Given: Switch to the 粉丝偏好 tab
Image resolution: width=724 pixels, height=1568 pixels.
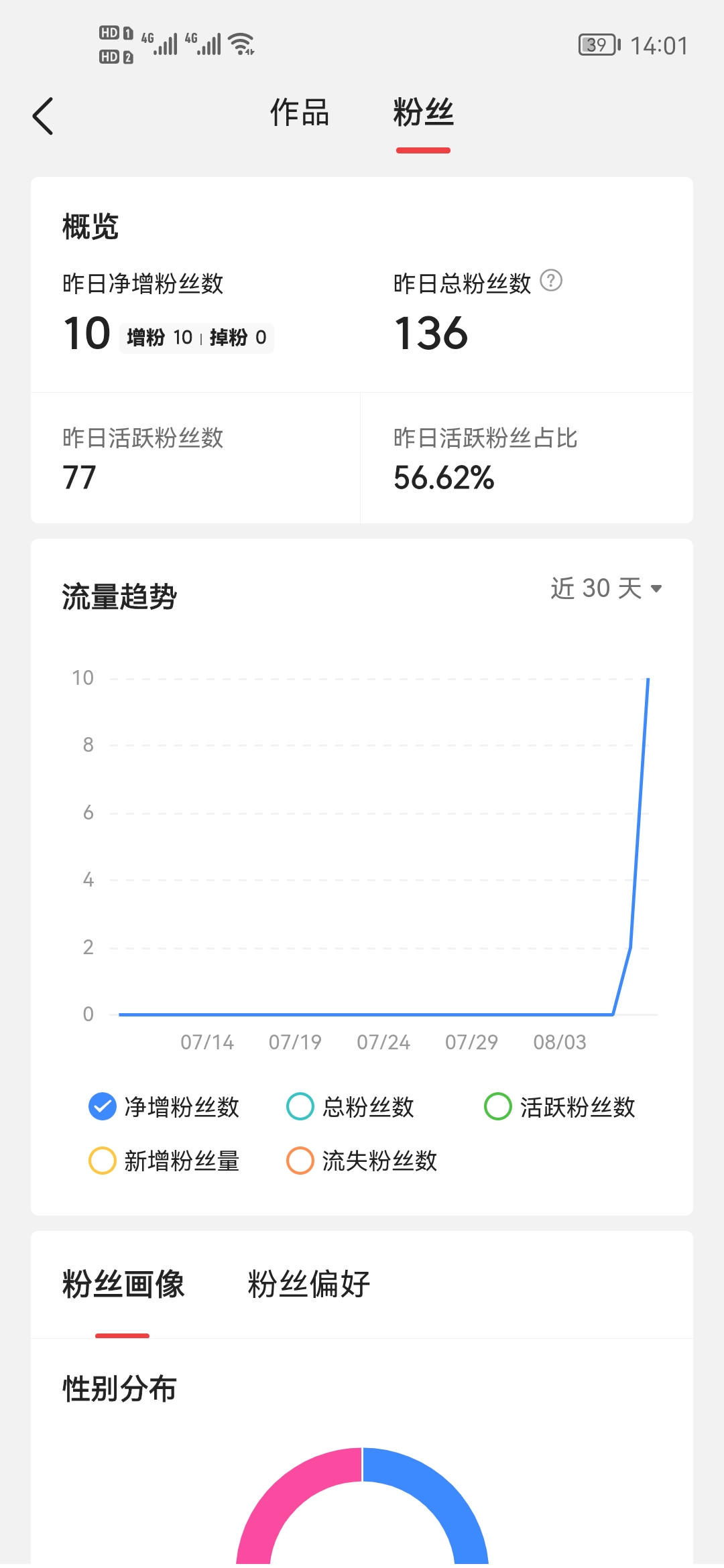Looking at the screenshot, I should point(308,1284).
